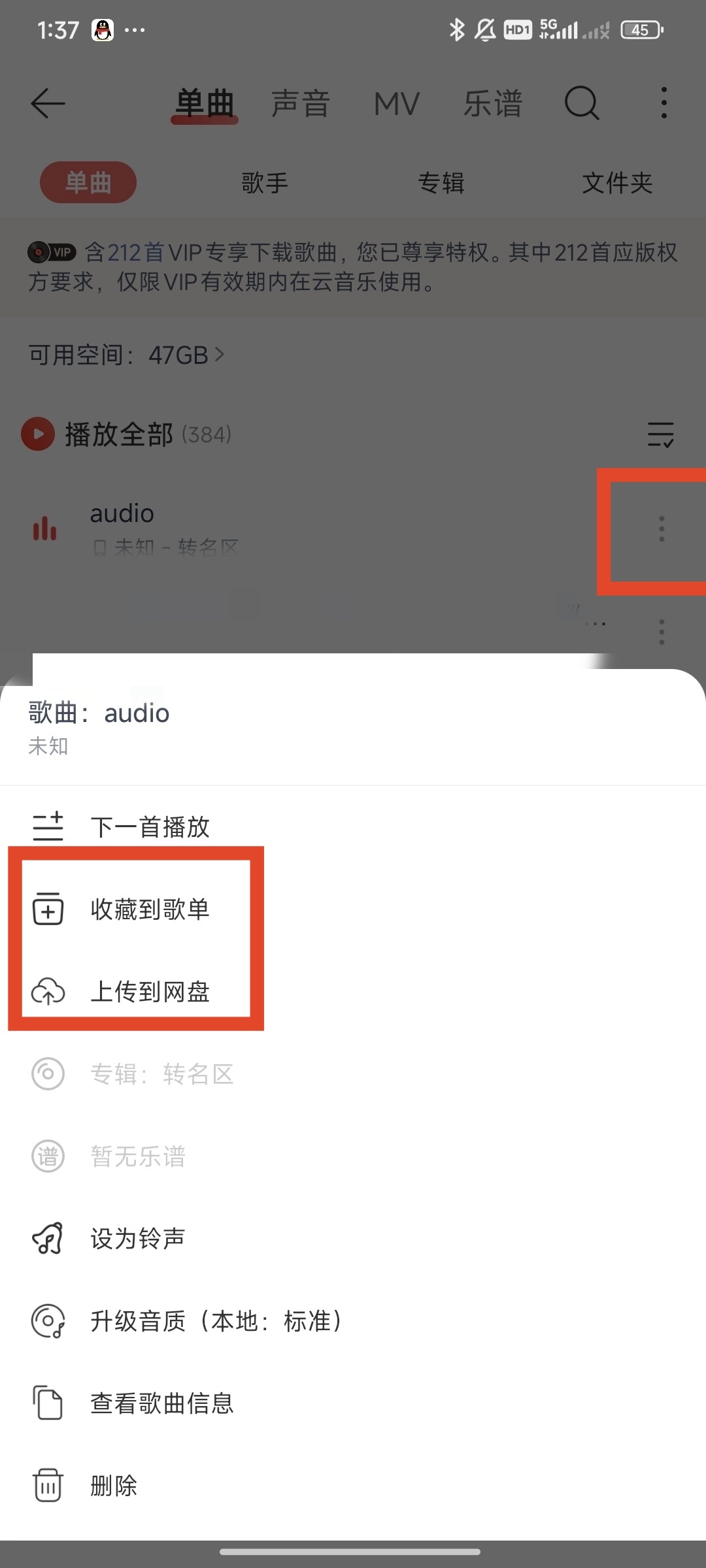
Task: Tap 收藏到歌单 option
Action: point(149,909)
